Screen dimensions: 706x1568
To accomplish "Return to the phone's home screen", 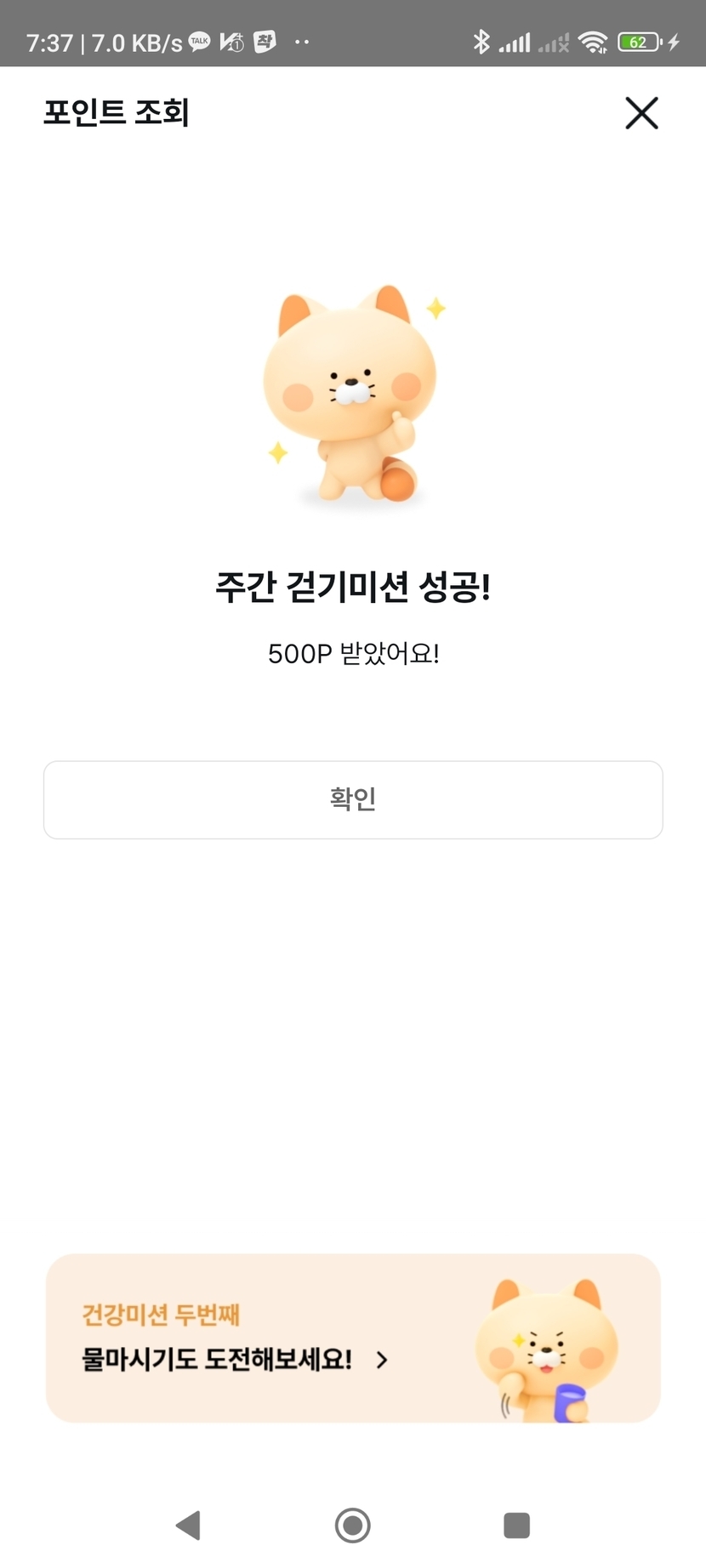I will point(352,1525).
